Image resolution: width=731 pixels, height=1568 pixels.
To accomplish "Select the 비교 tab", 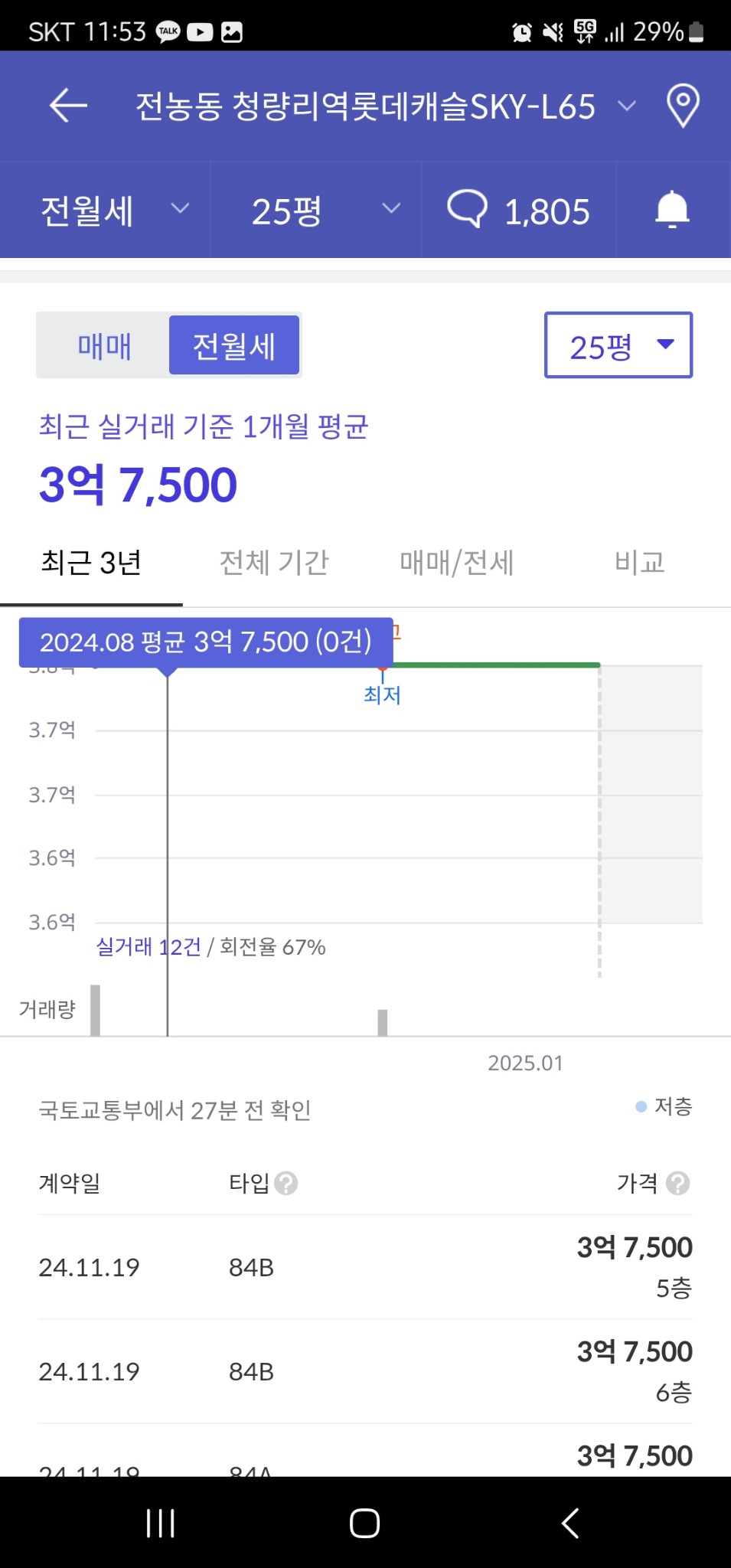I will click(x=640, y=562).
